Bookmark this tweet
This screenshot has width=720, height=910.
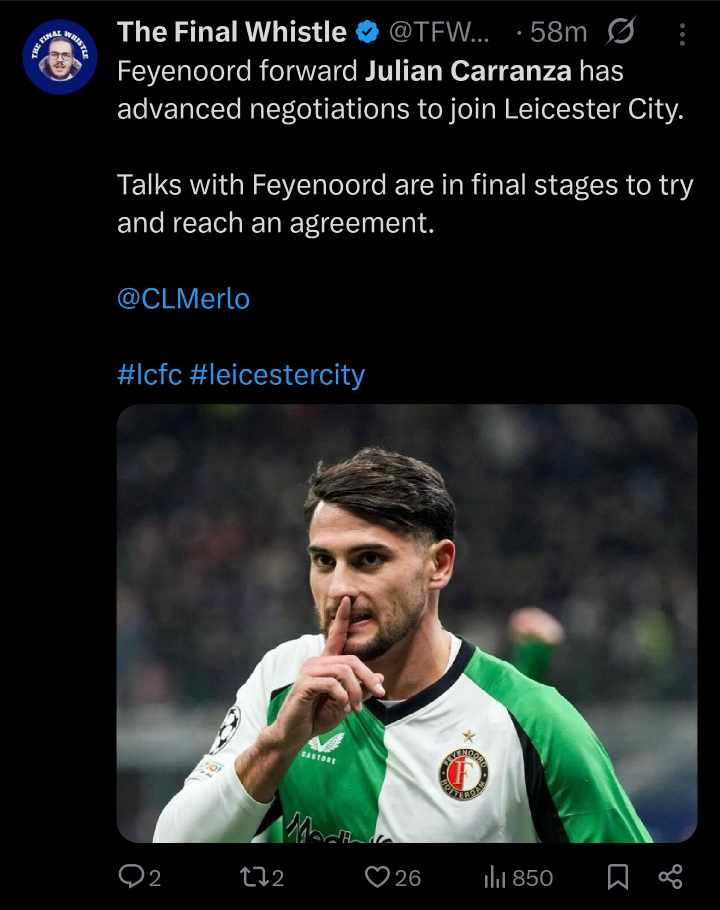coord(618,877)
